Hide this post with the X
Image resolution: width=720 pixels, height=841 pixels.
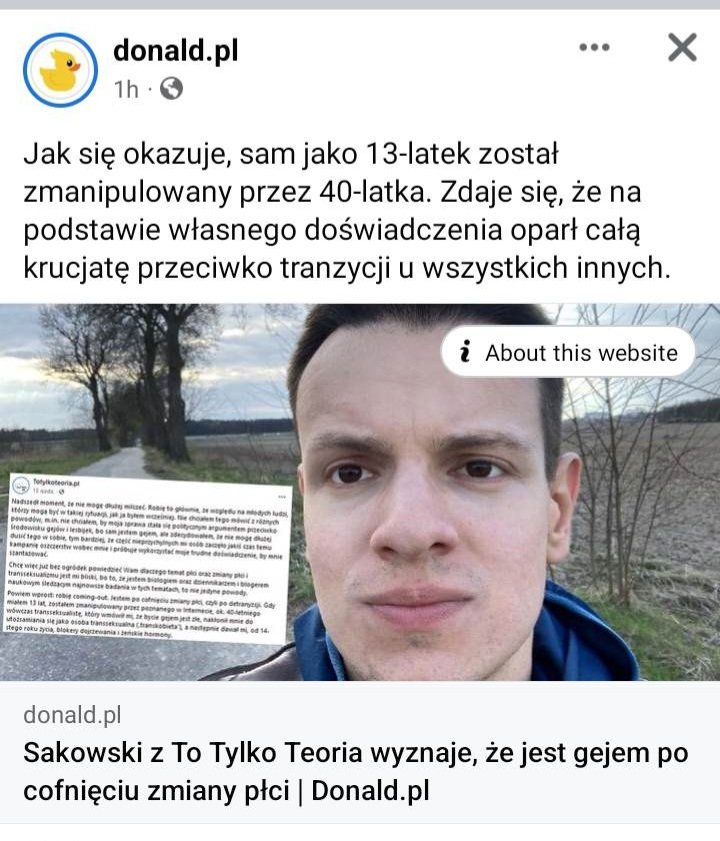pos(682,46)
